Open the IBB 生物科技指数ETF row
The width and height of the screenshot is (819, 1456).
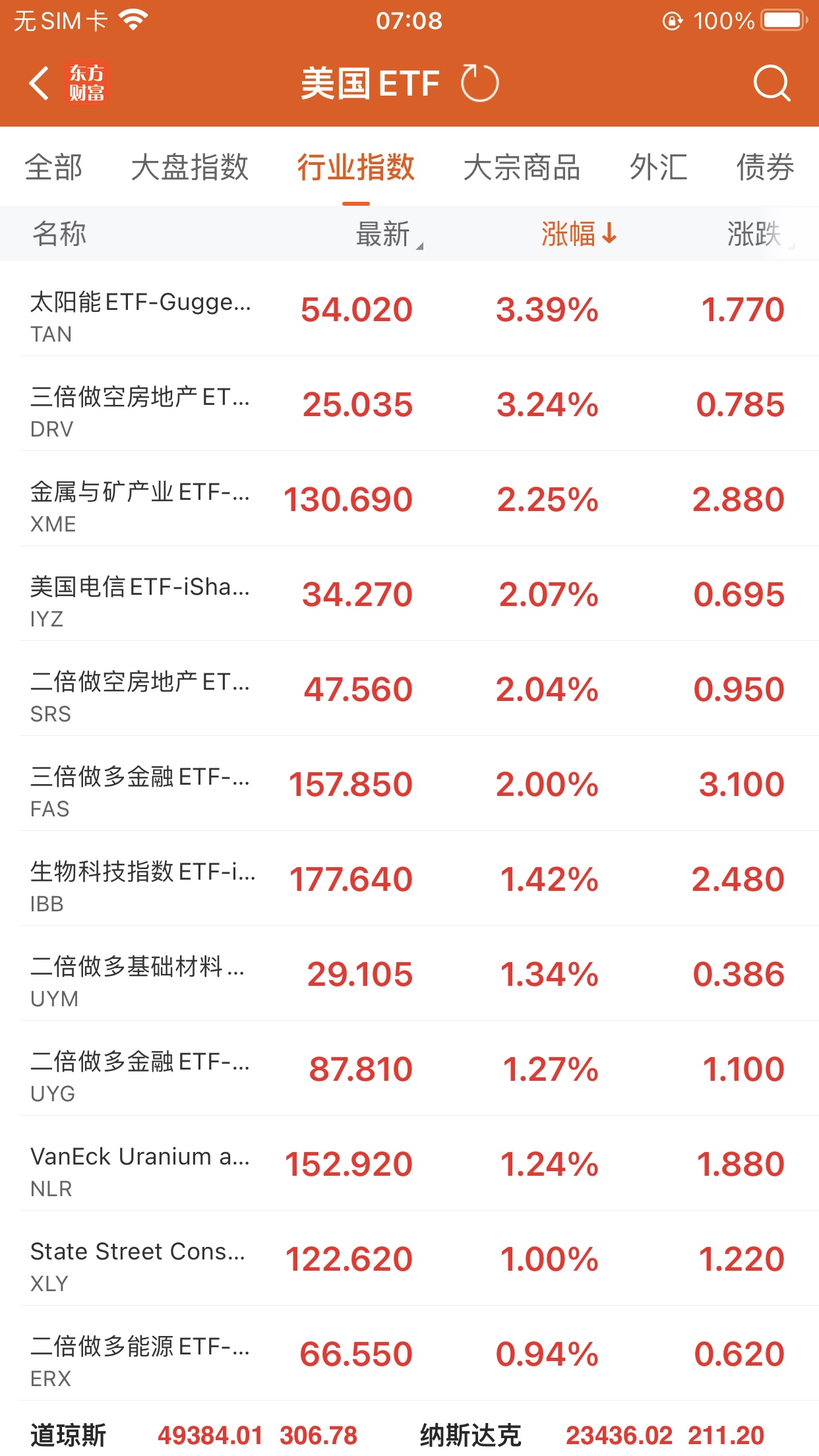[x=409, y=879]
